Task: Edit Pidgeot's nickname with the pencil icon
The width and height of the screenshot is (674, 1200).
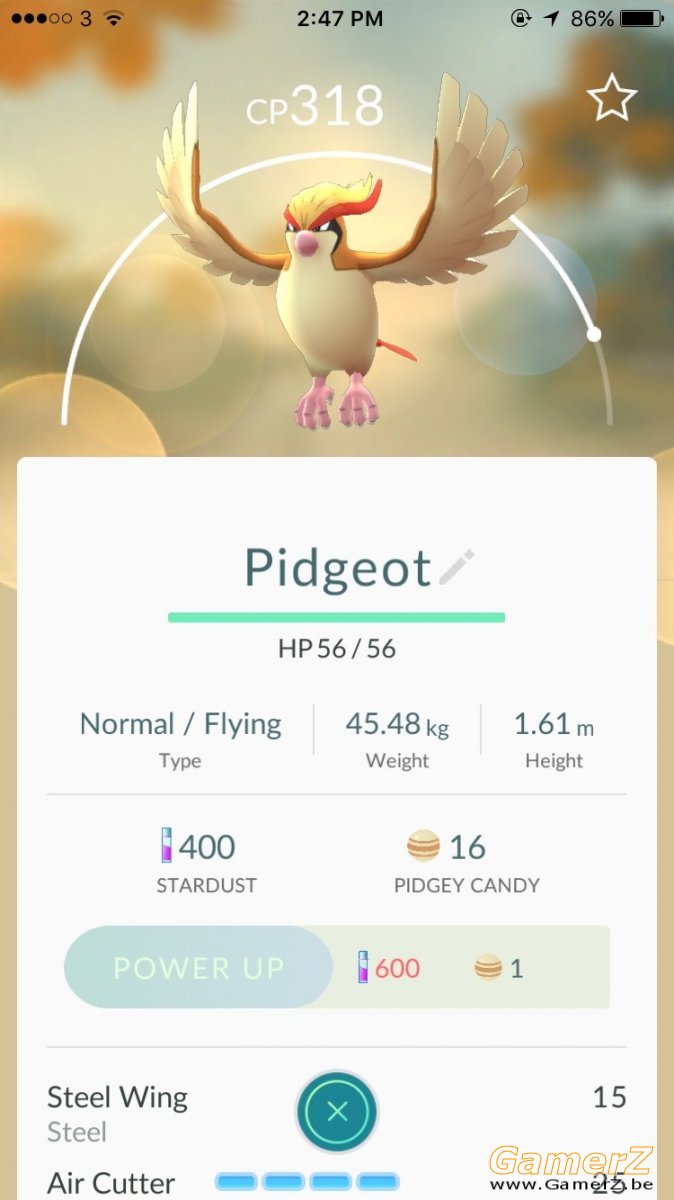Action: (x=456, y=567)
